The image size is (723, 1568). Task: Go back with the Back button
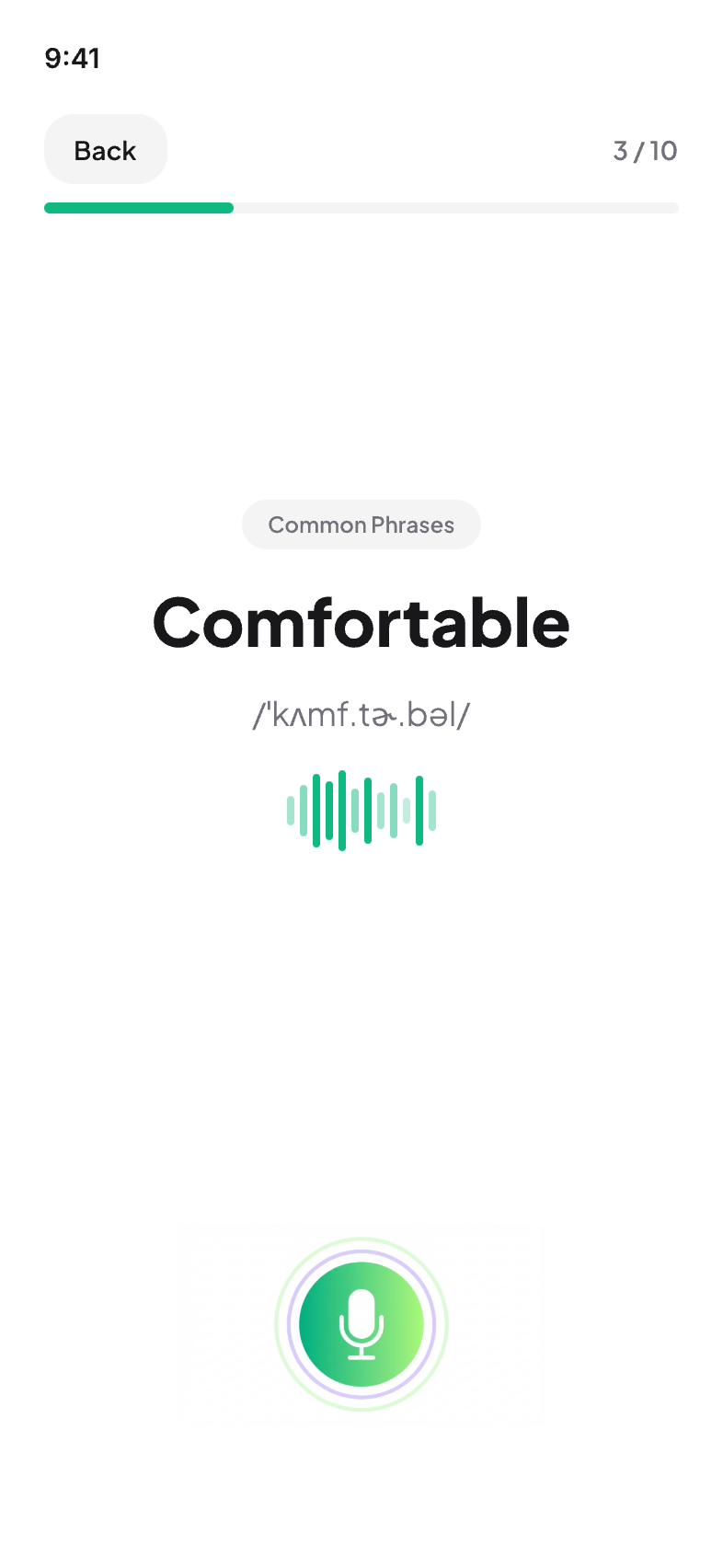coord(105,150)
